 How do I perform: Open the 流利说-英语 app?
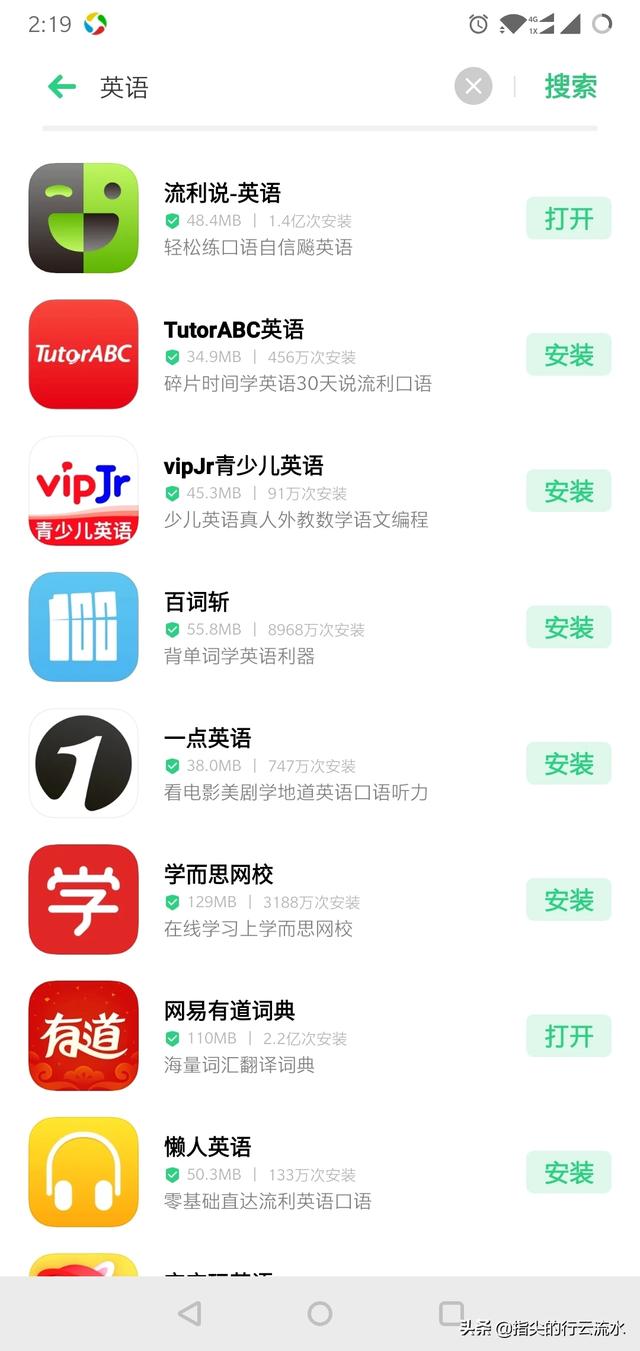coord(568,219)
